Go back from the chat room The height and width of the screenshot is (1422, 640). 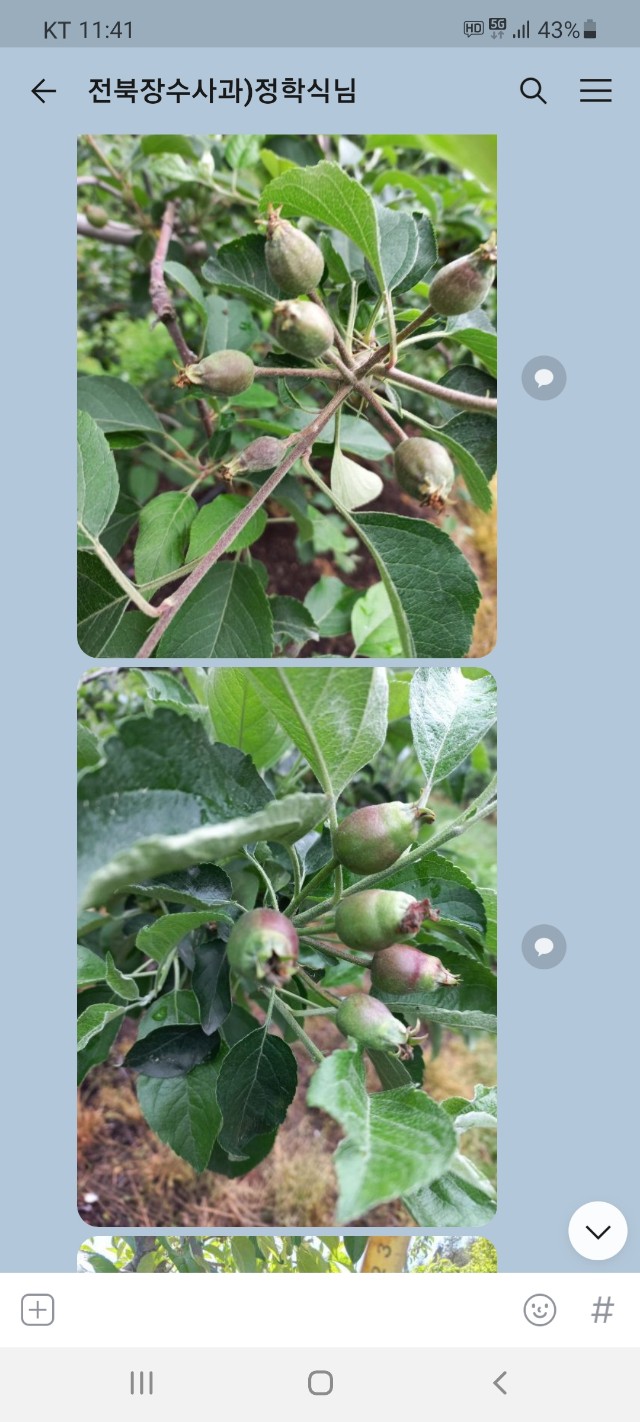click(x=43, y=92)
